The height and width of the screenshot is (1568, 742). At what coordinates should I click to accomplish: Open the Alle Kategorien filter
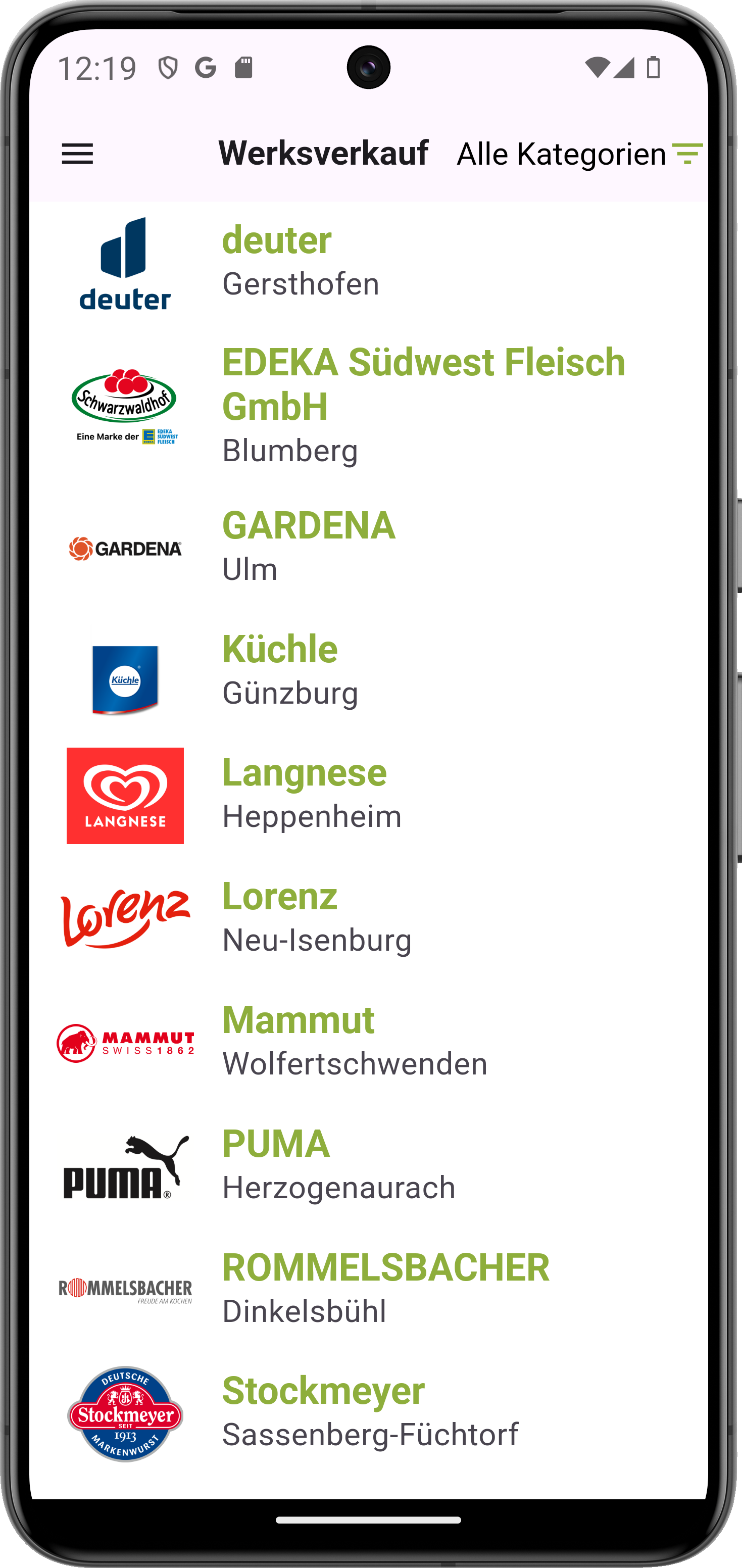tap(579, 154)
